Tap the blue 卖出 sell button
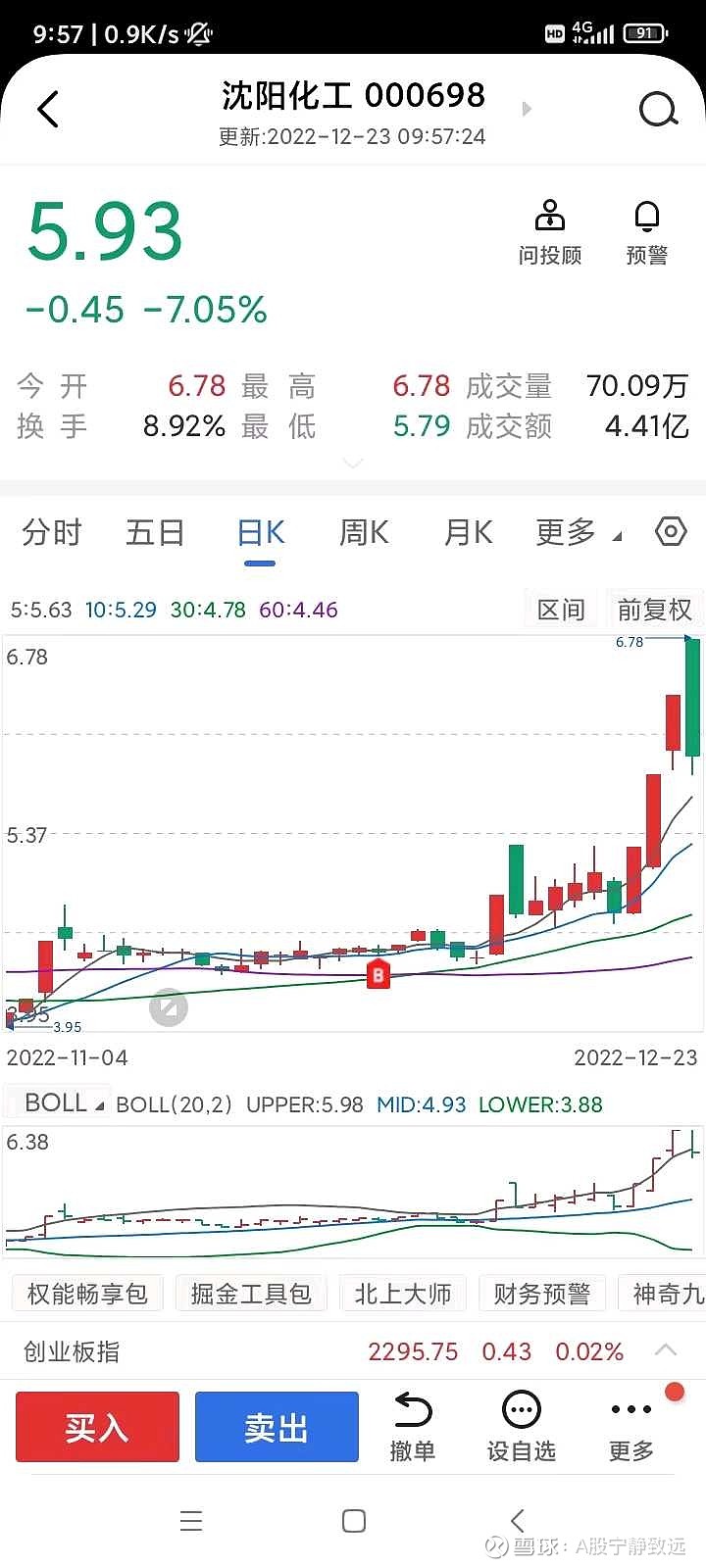706x1568 pixels. (277, 1426)
